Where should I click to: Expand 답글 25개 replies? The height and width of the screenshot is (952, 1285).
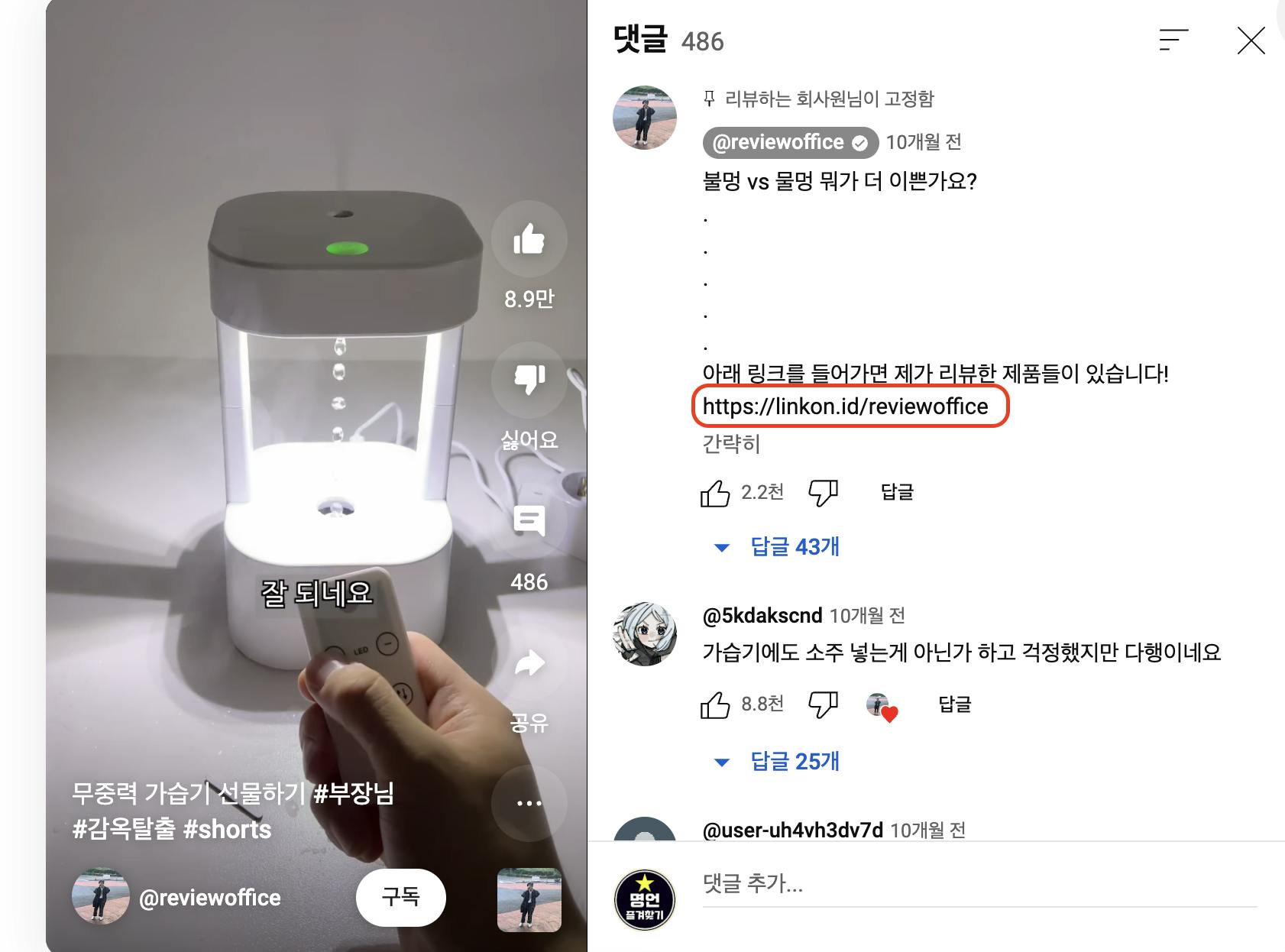(794, 762)
